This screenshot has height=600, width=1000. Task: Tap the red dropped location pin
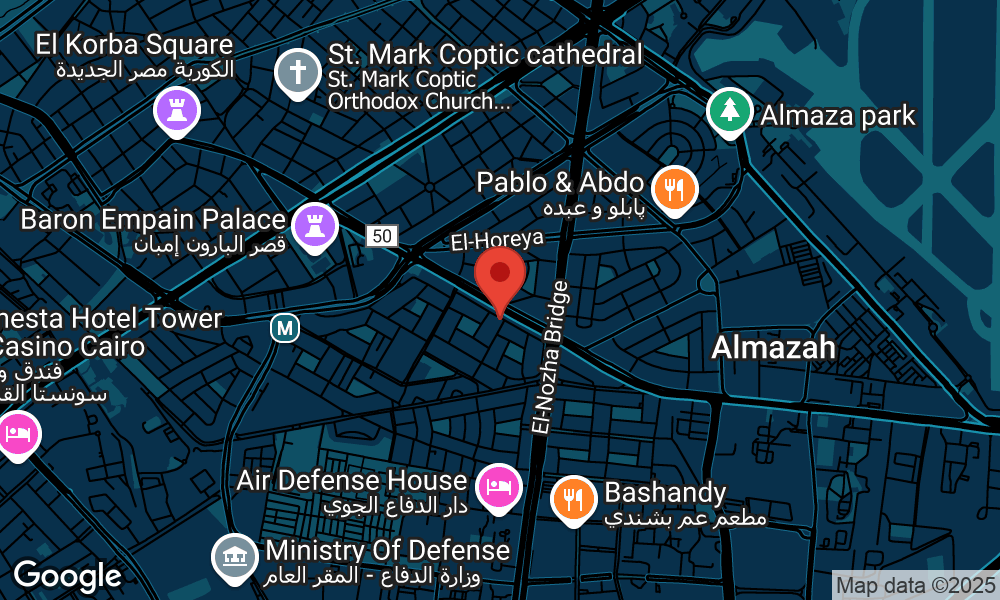[x=500, y=275]
